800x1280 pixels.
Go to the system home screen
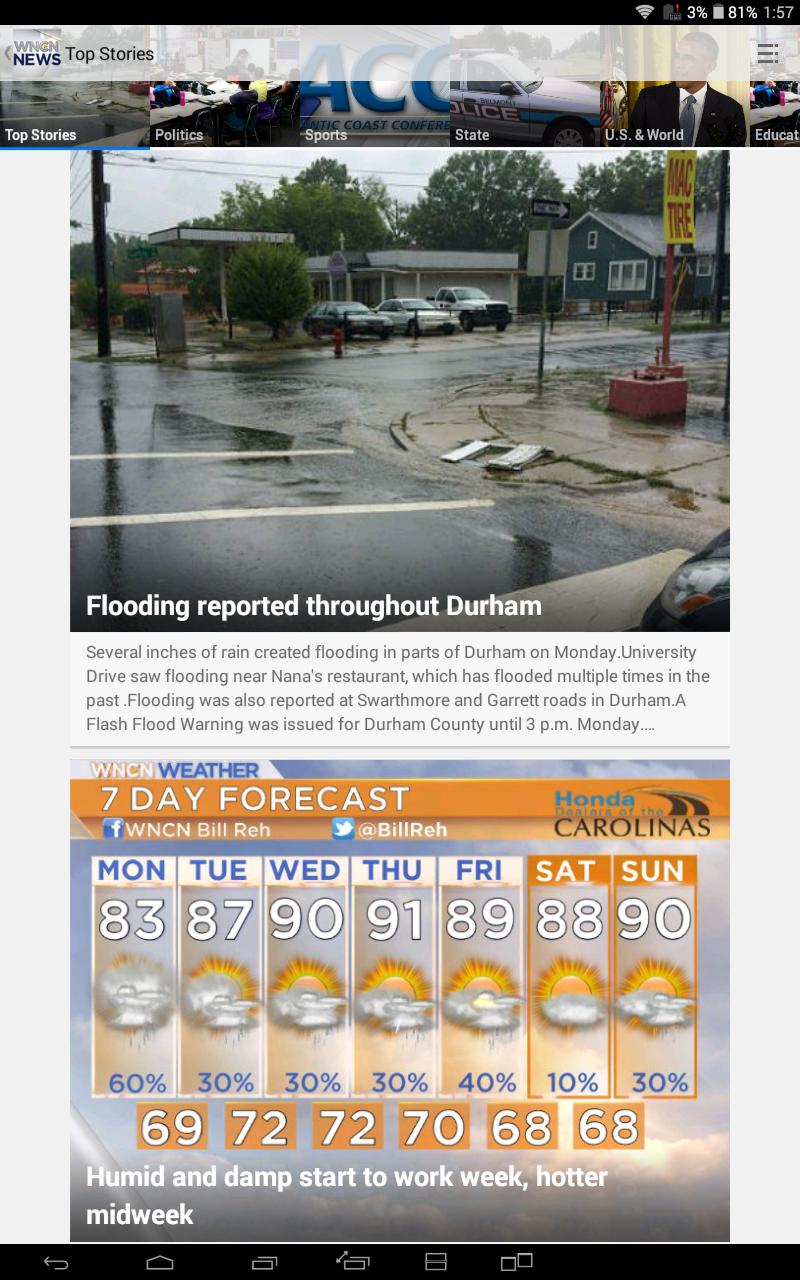point(160,1263)
